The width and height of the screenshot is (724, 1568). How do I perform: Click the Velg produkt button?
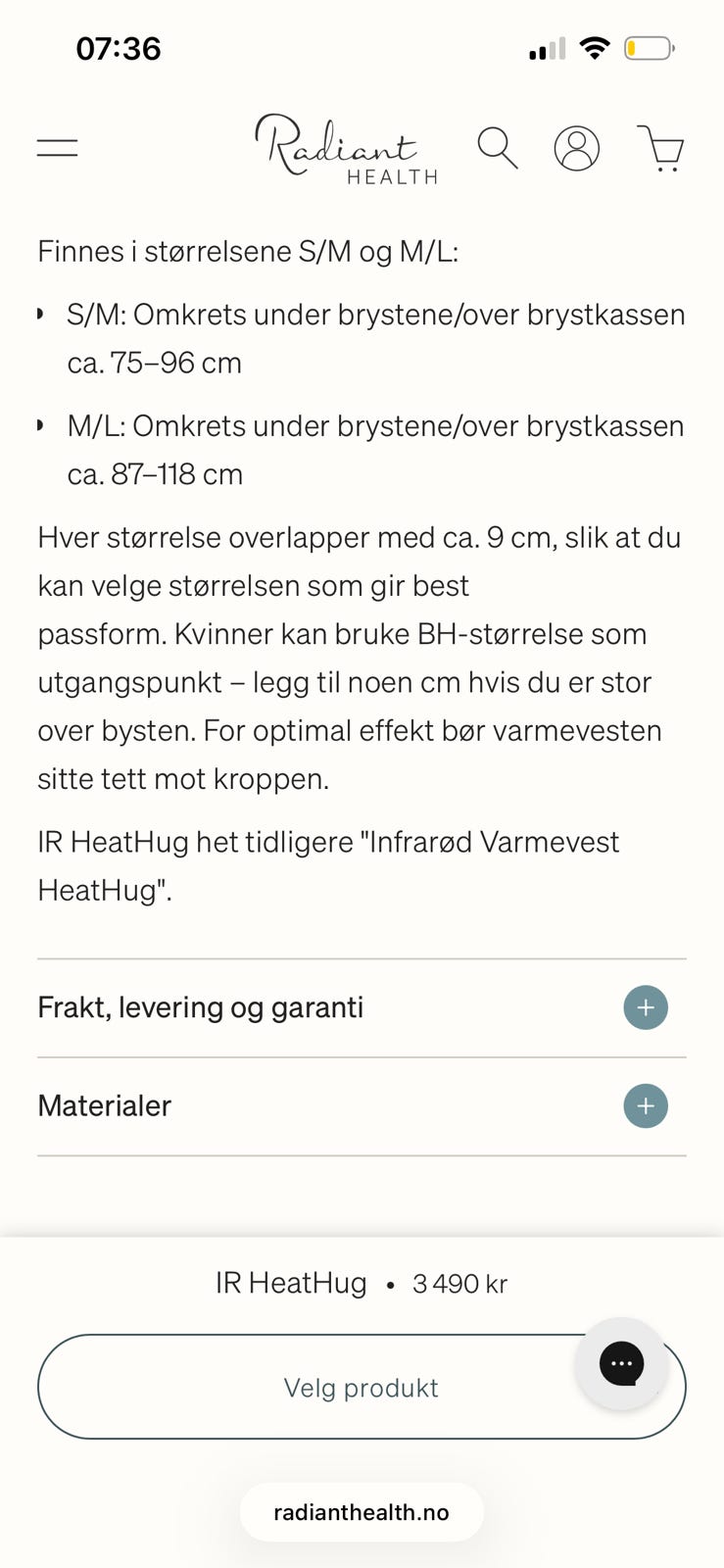tap(361, 1387)
